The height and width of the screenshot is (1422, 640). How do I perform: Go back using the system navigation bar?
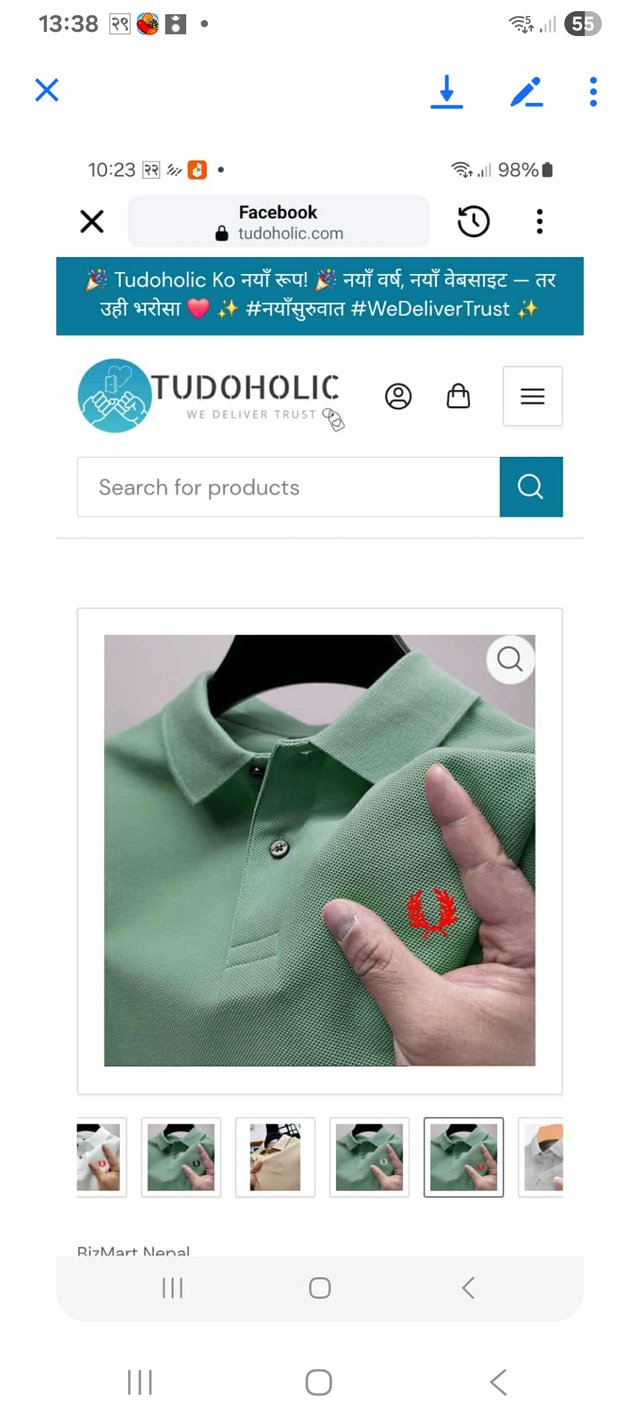[498, 1382]
